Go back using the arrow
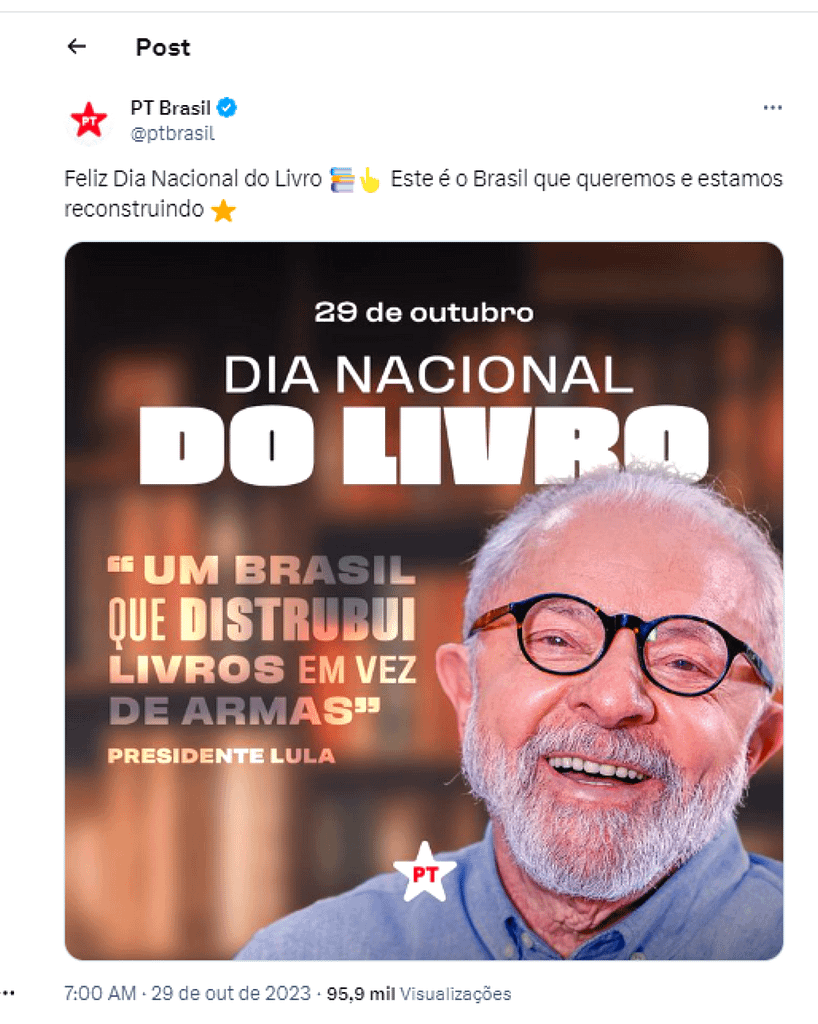 tap(76, 46)
